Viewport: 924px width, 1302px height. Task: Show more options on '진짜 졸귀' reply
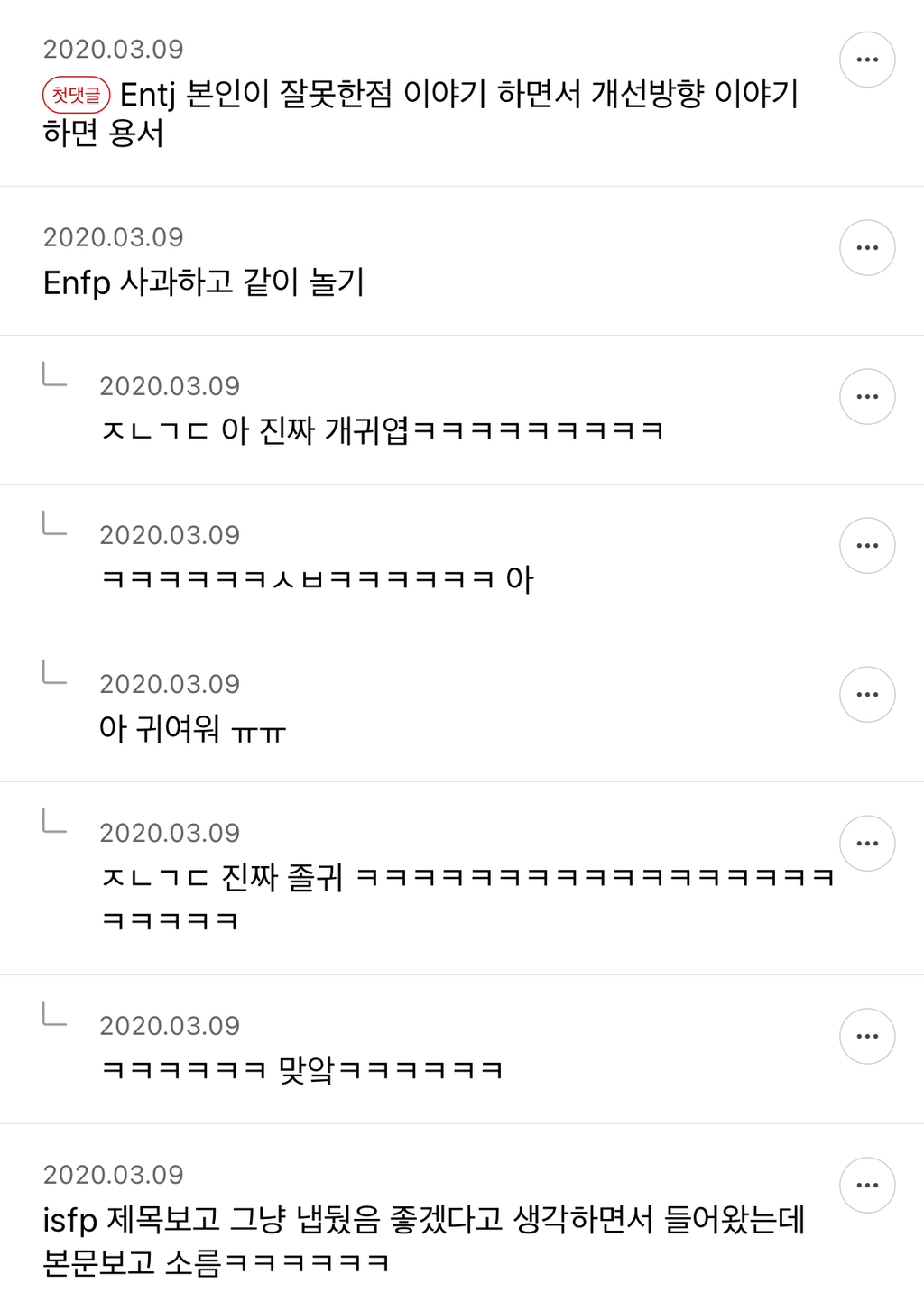[x=867, y=843]
